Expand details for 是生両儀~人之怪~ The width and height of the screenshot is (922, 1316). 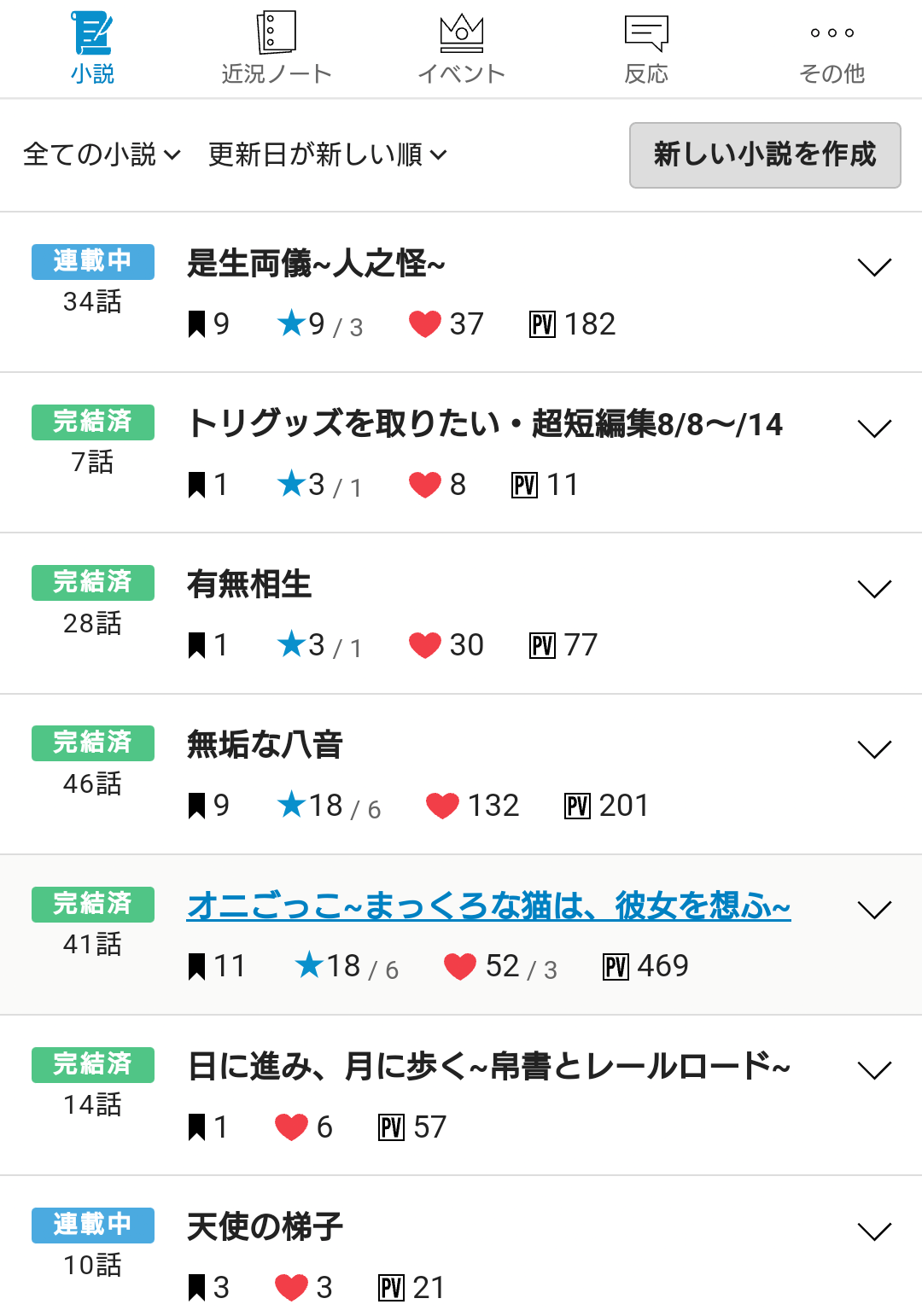click(874, 267)
